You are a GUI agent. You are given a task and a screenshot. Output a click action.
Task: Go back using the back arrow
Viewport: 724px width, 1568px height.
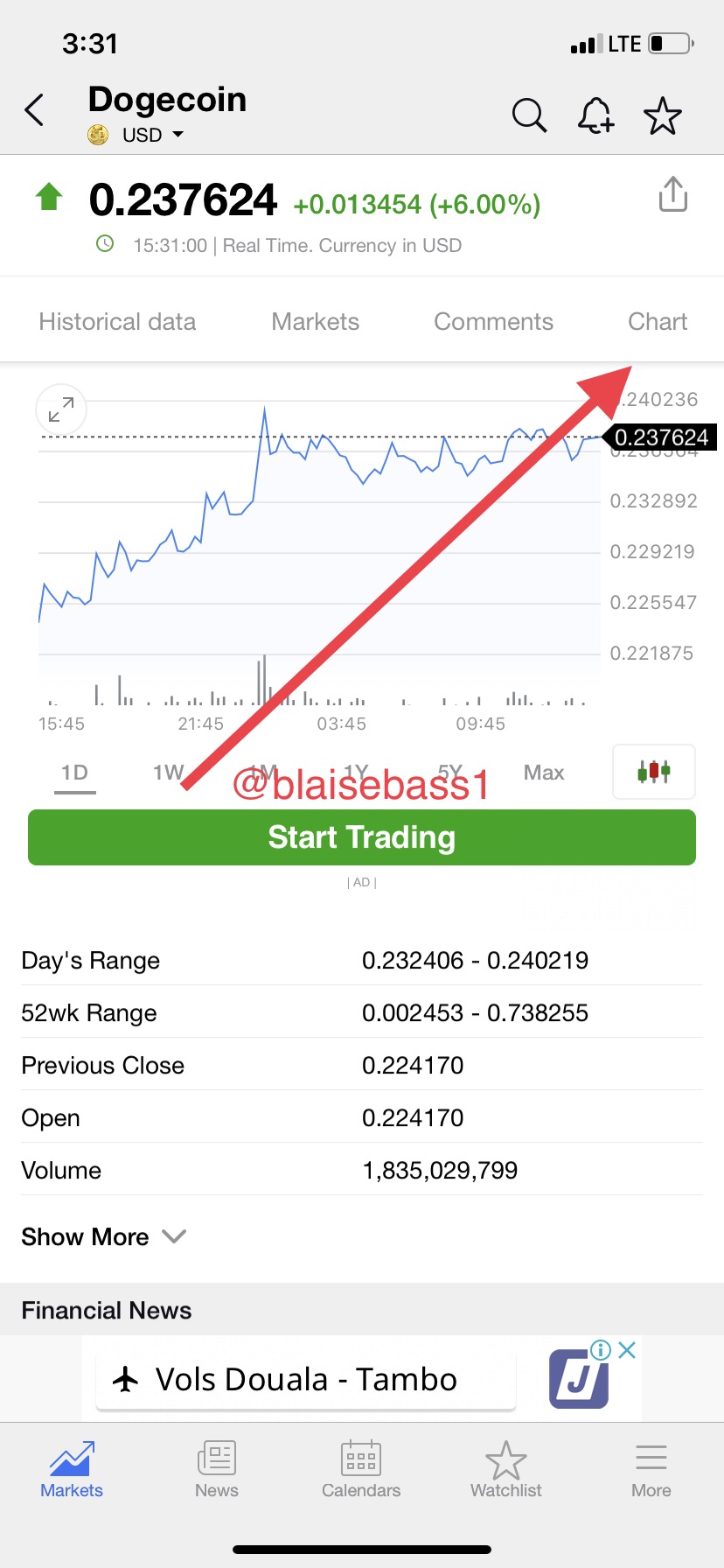tap(35, 110)
